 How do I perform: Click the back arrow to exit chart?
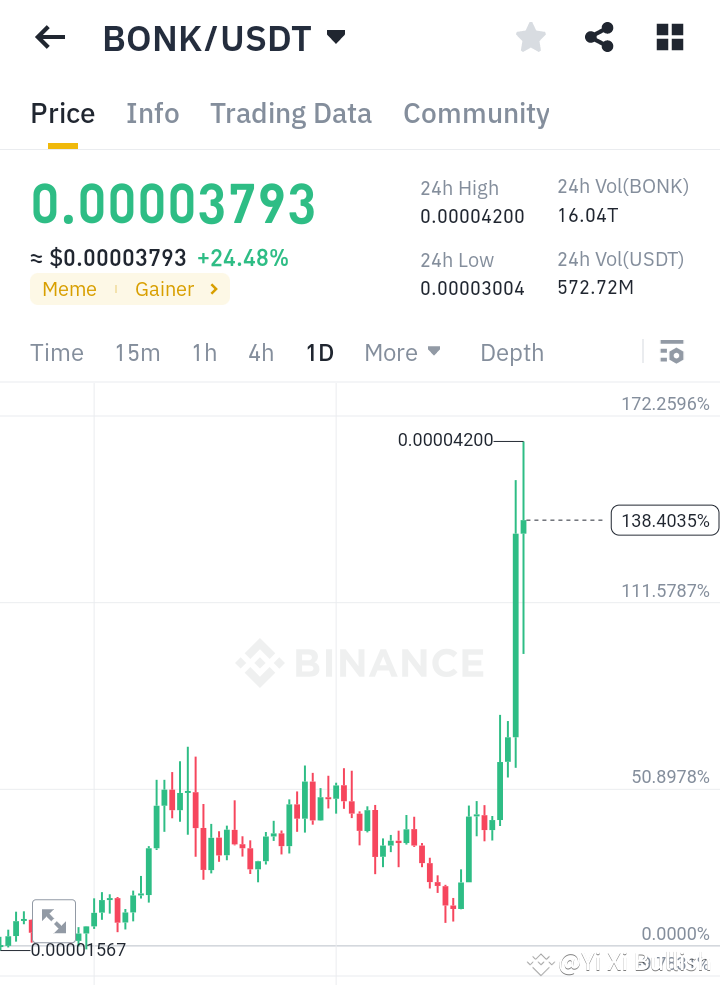pos(49,37)
